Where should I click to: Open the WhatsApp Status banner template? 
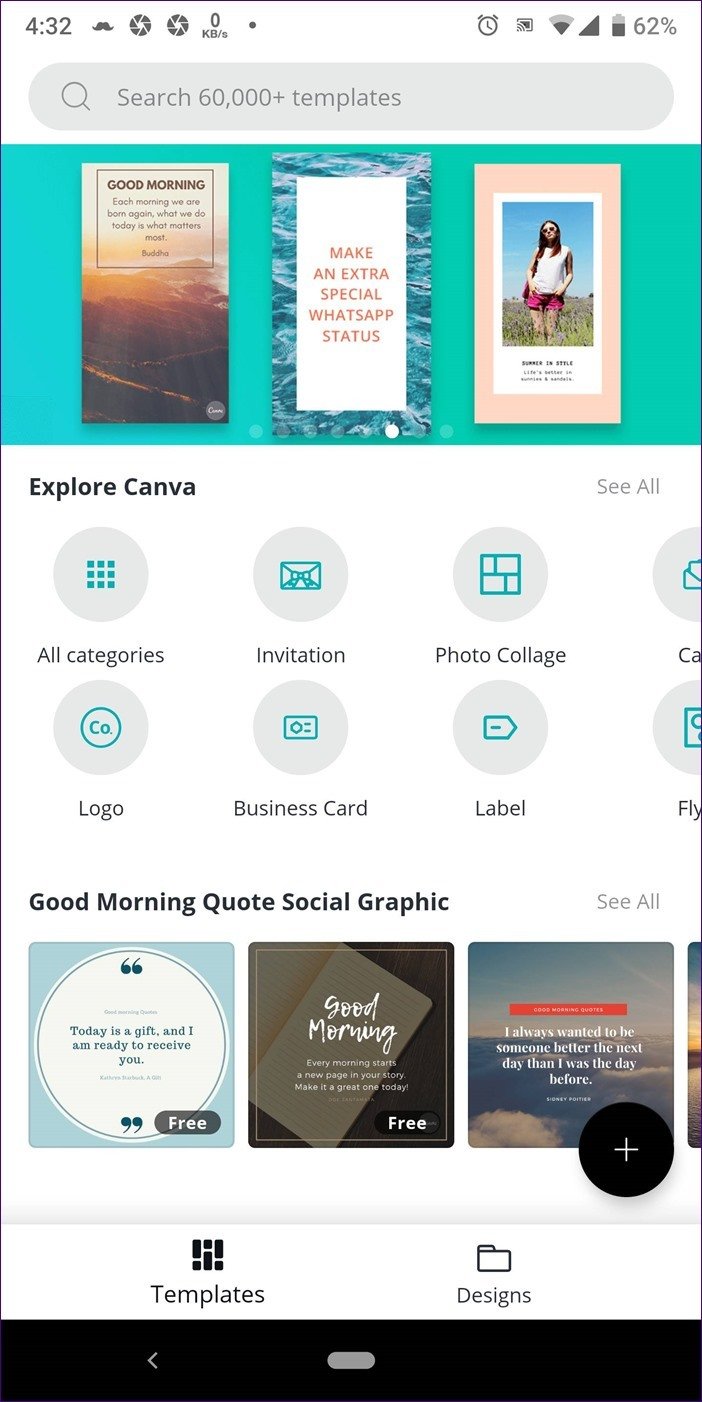tap(351, 293)
